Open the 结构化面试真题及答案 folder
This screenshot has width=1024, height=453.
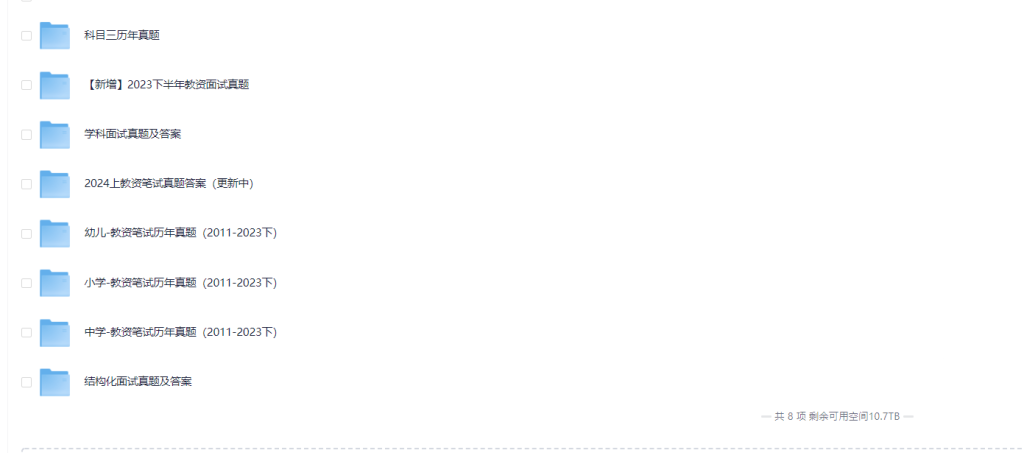coord(138,382)
